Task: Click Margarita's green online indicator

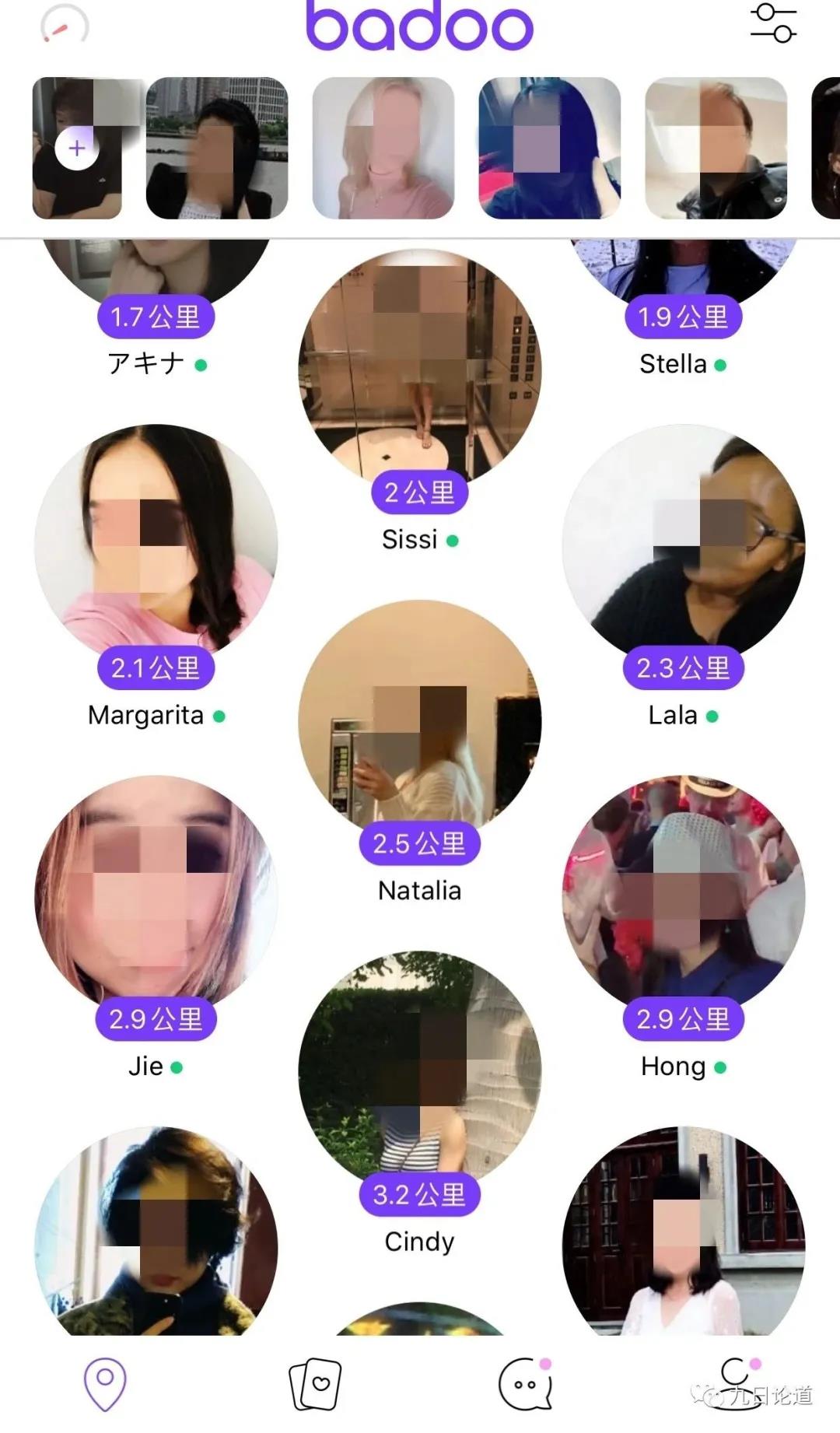Action: (x=219, y=715)
